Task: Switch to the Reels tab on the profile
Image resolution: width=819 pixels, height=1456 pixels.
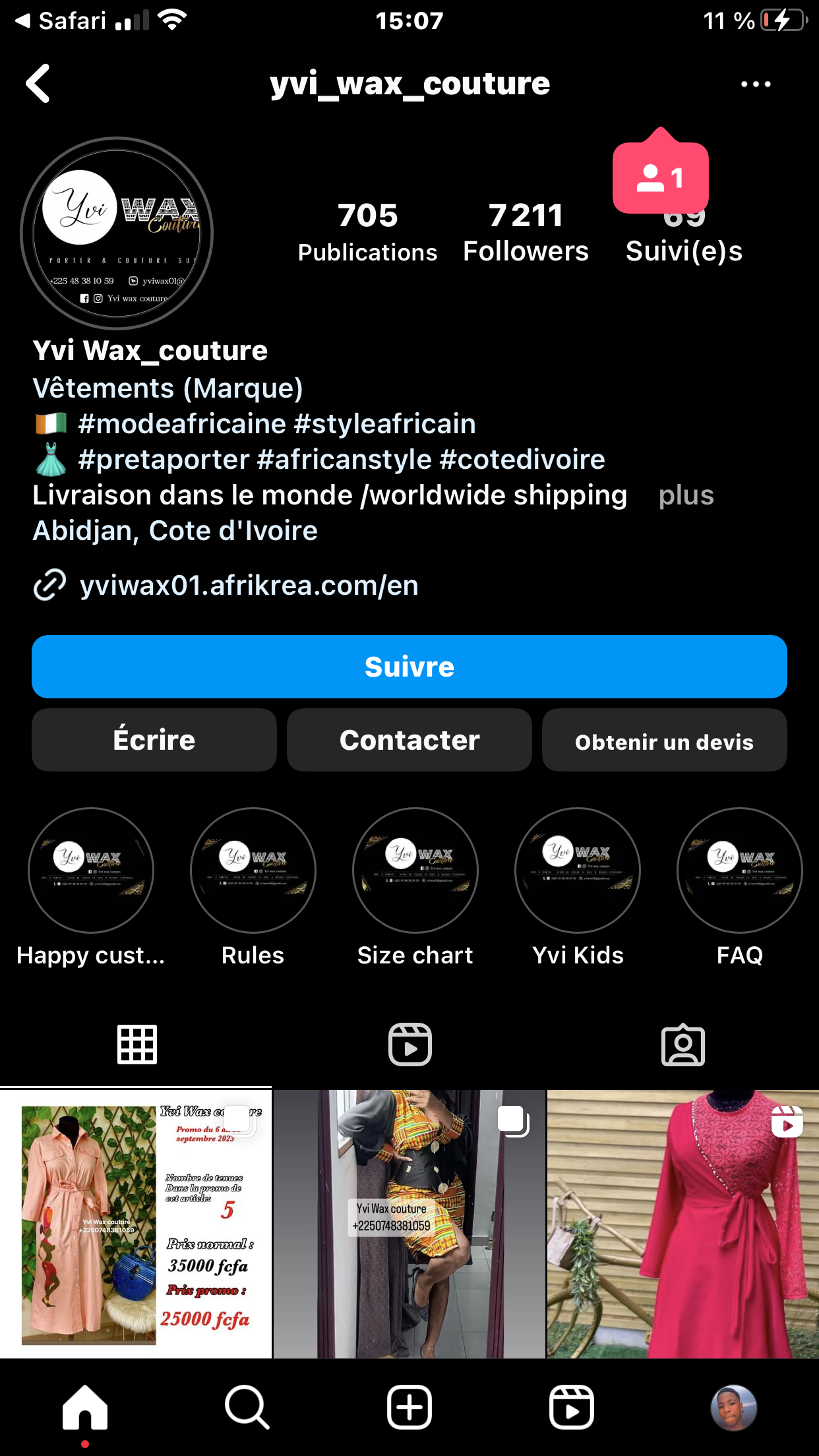Action: (409, 1045)
